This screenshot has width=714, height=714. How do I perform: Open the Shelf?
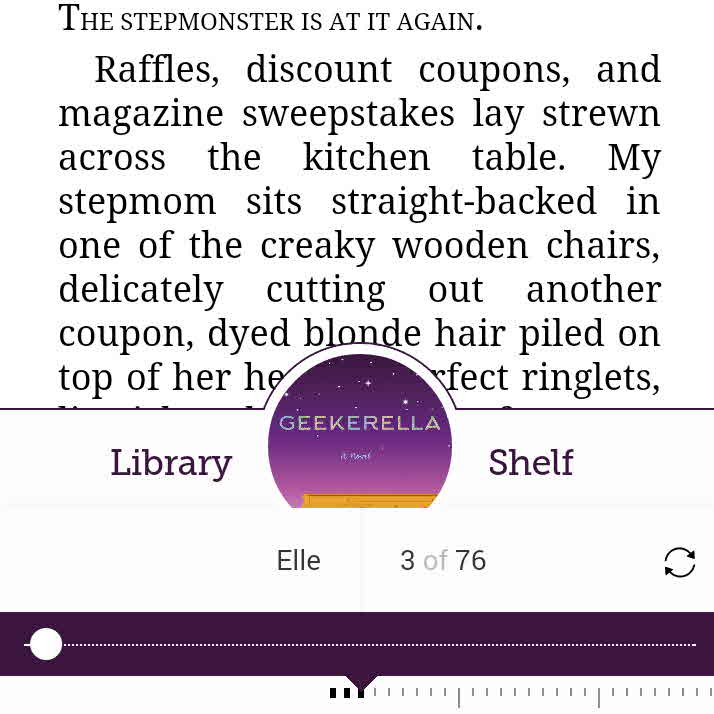click(x=530, y=463)
